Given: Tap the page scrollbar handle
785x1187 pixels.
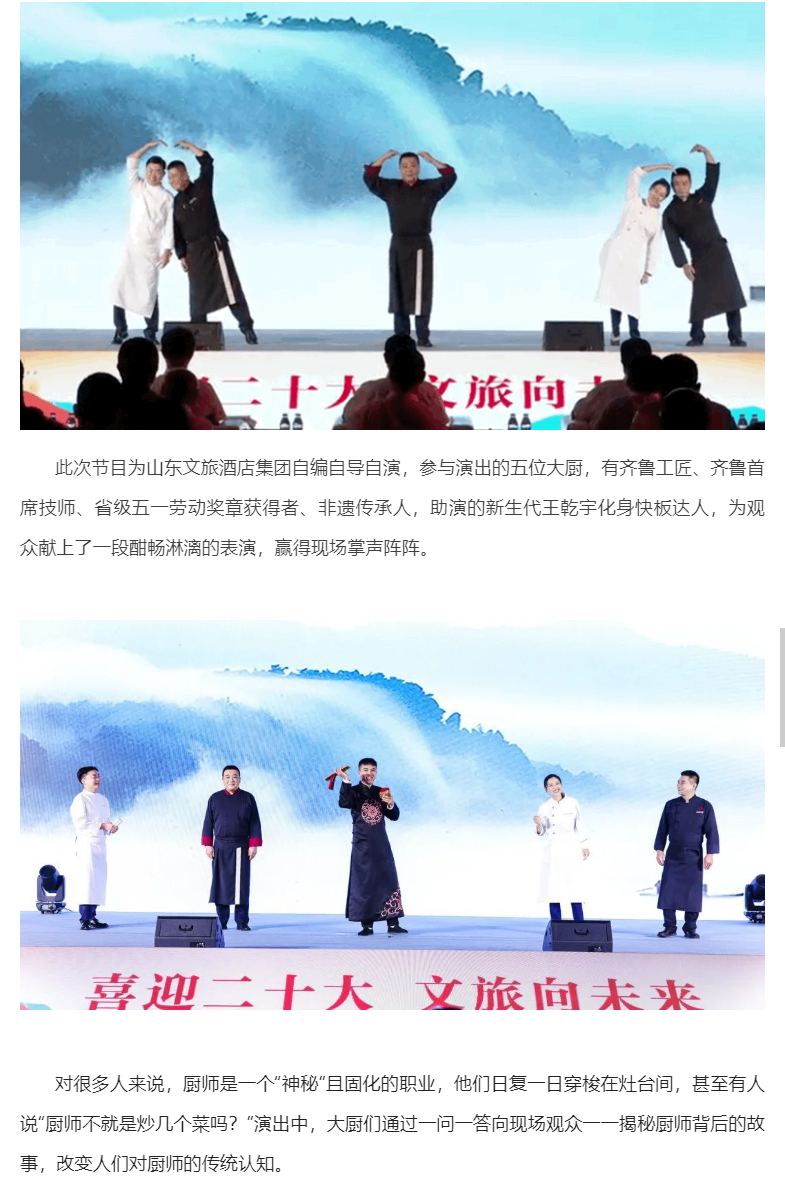Looking at the screenshot, I should 782,687.
